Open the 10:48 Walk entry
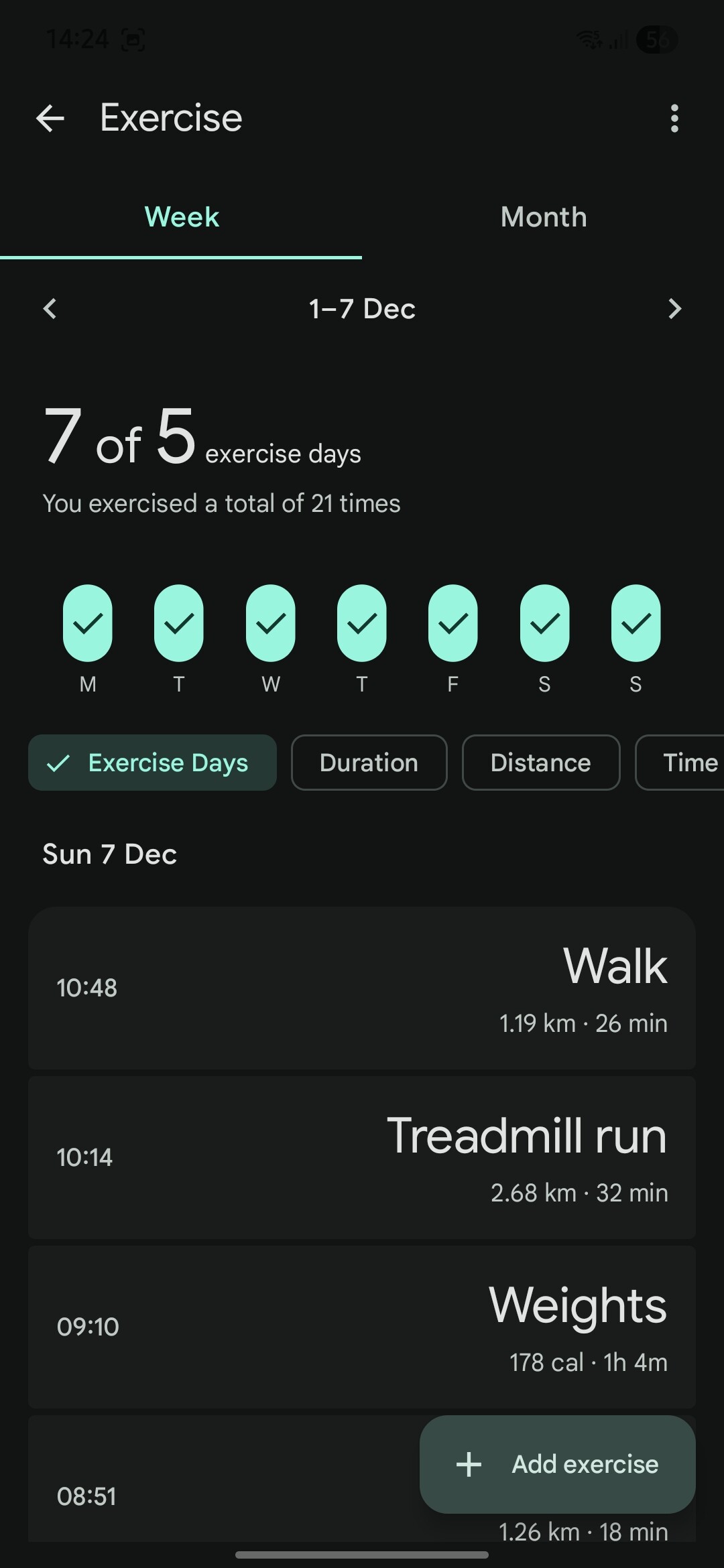Image resolution: width=724 pixels, height=1568 pixels. coord(362,988)
